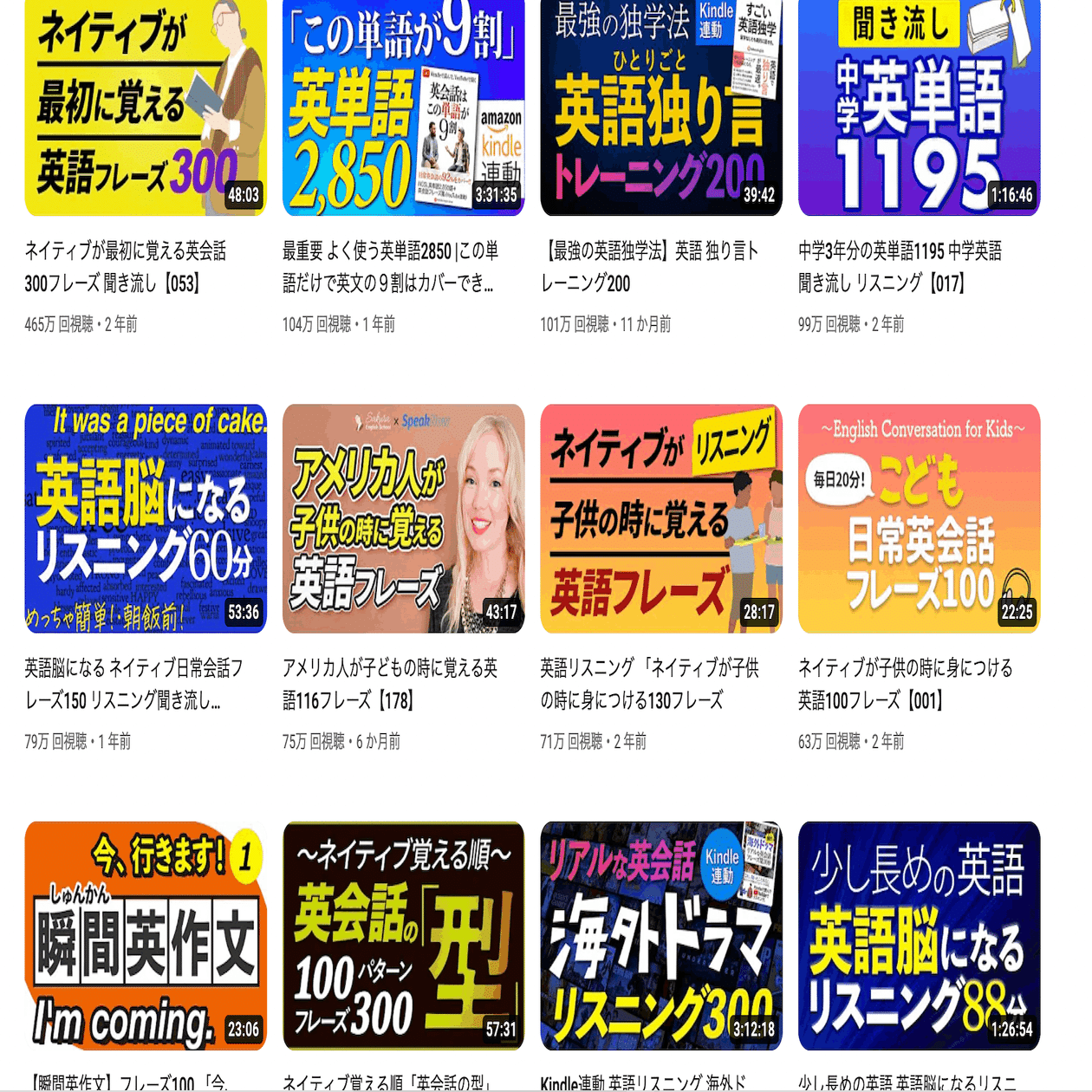
Task: Play 英会話の型 100パターン フレーズ300 video
Action: (x=403, y=936)
